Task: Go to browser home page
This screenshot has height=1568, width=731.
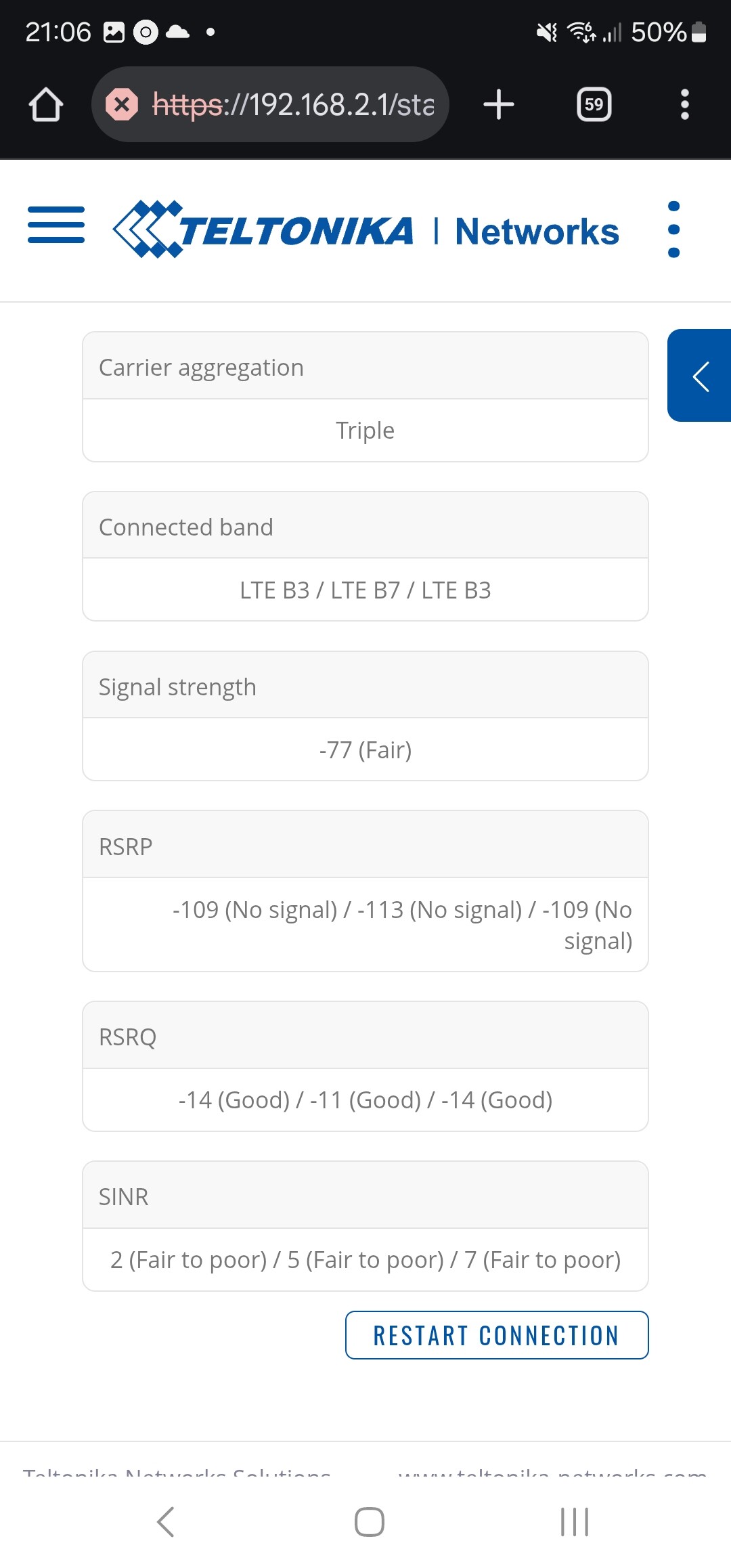Action: point(46,104)
